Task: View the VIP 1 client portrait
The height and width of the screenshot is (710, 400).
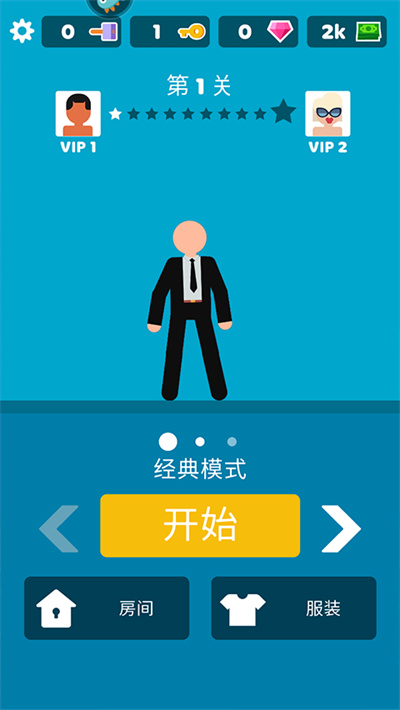Action: [78, 114]
